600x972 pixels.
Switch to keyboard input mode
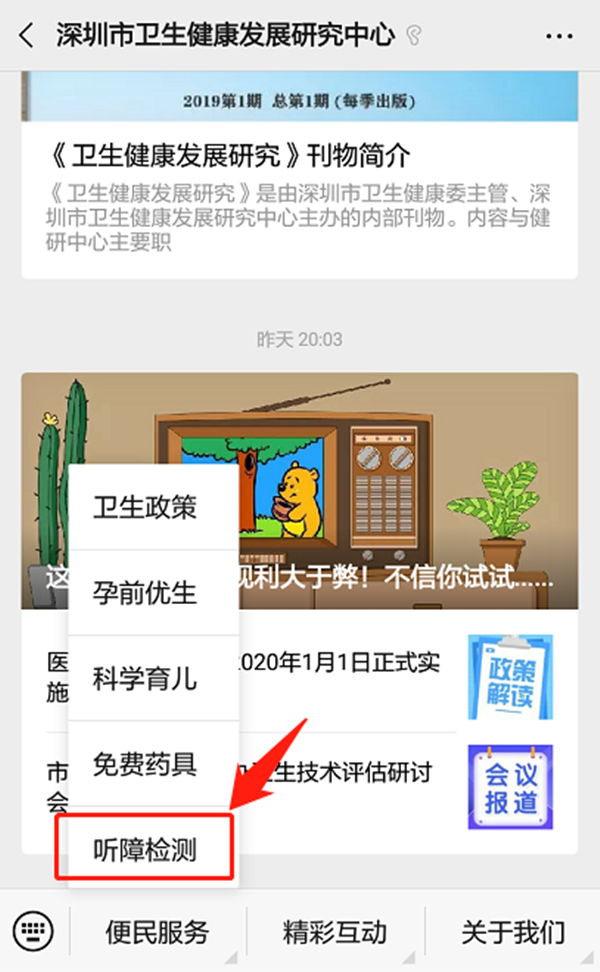click(35, 932)
